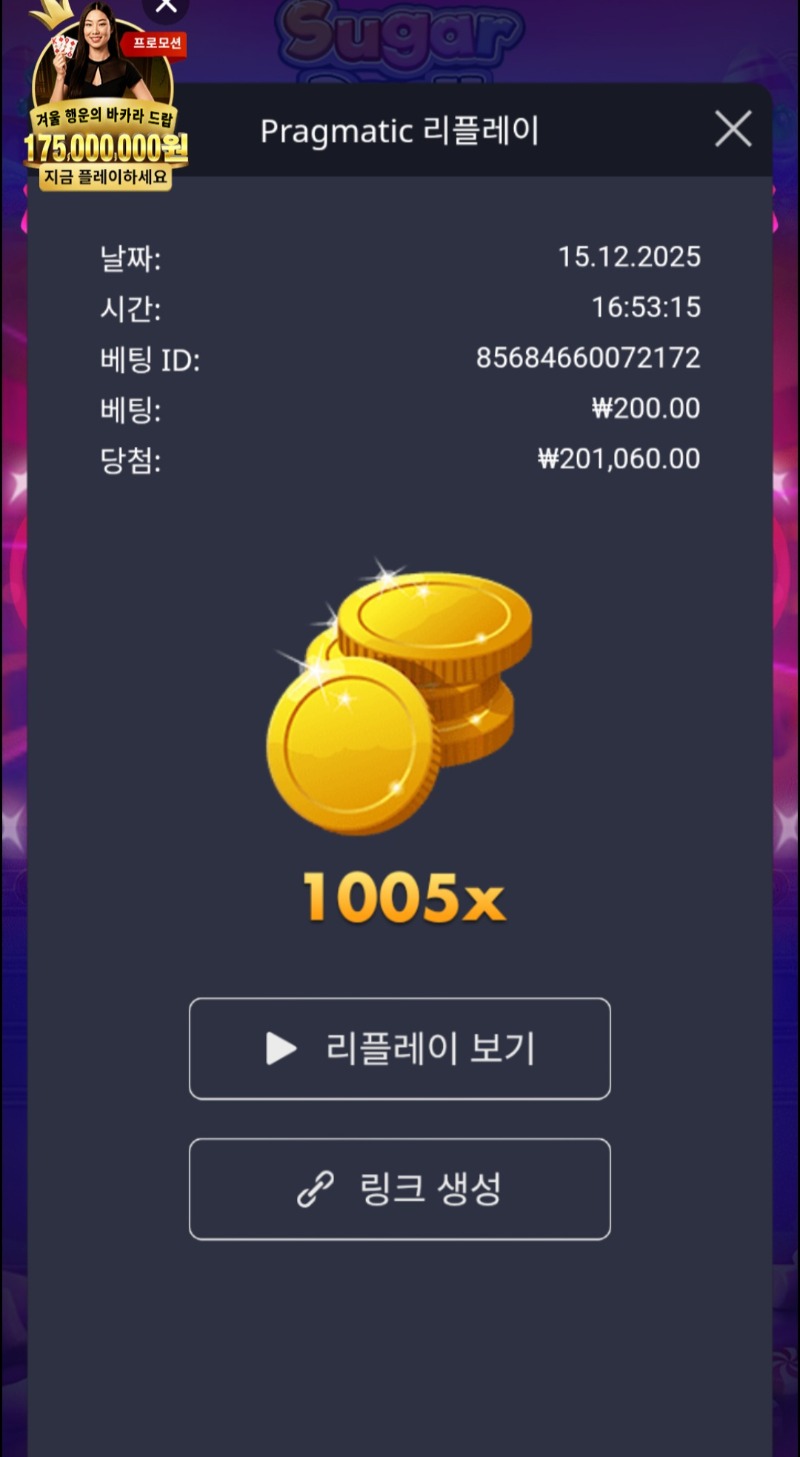The width and height of the screenshot is (800, 1457).
Task: Play the replay with 리플레이 보기
Action: click(399, 1049)
